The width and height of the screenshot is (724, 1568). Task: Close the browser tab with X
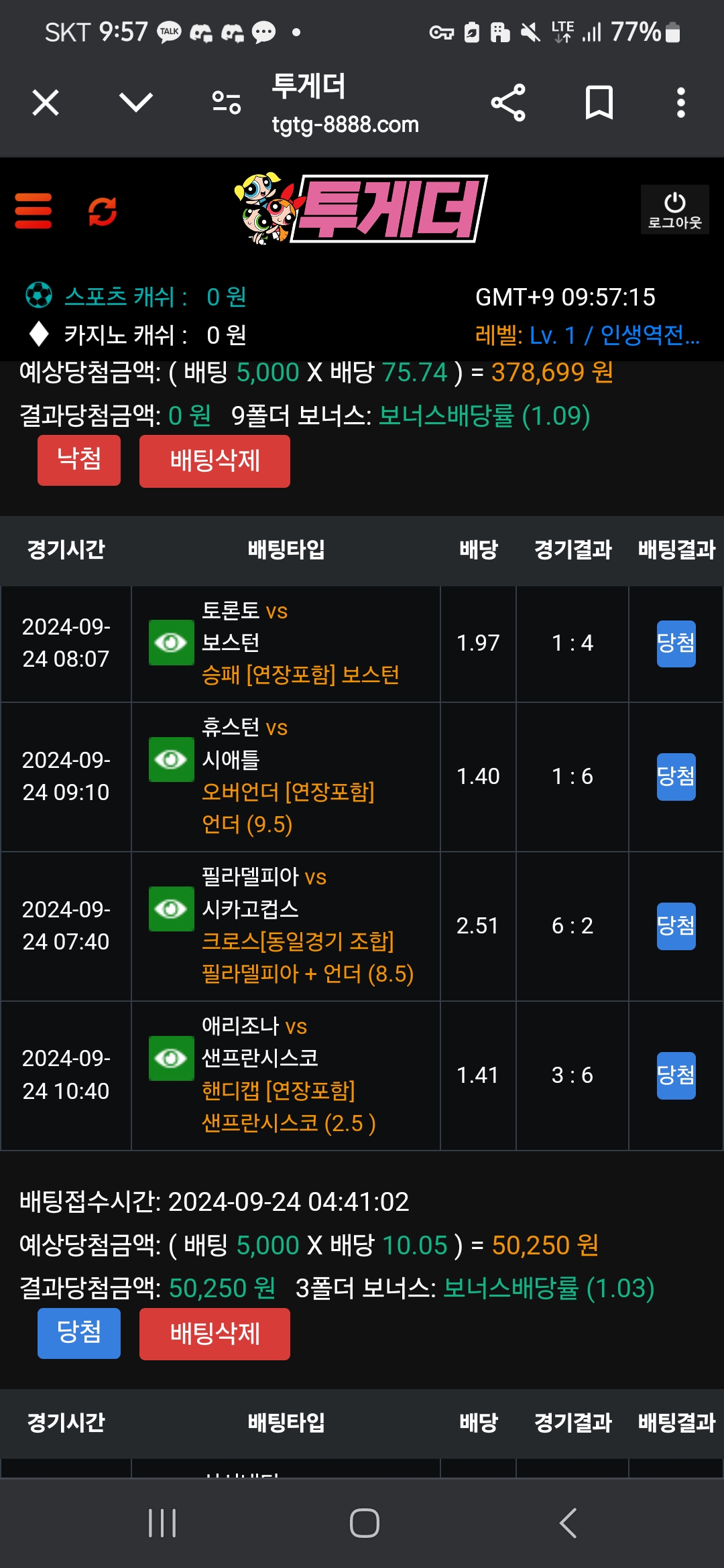[x=46, y=103]
